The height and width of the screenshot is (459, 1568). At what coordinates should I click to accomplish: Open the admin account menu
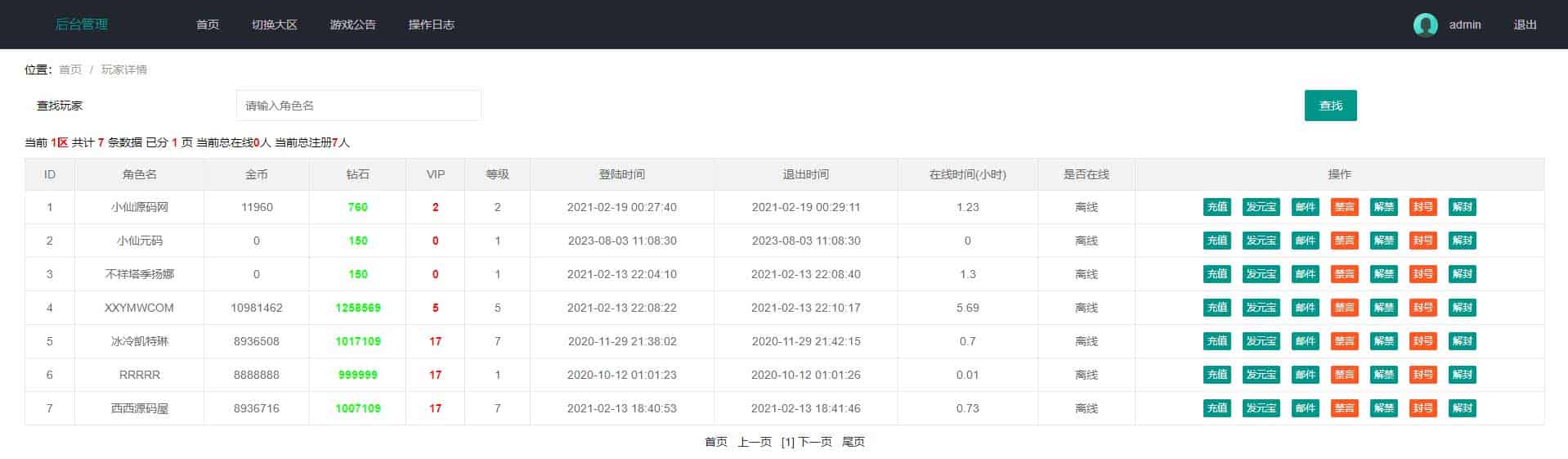(x=1463, y=25)
